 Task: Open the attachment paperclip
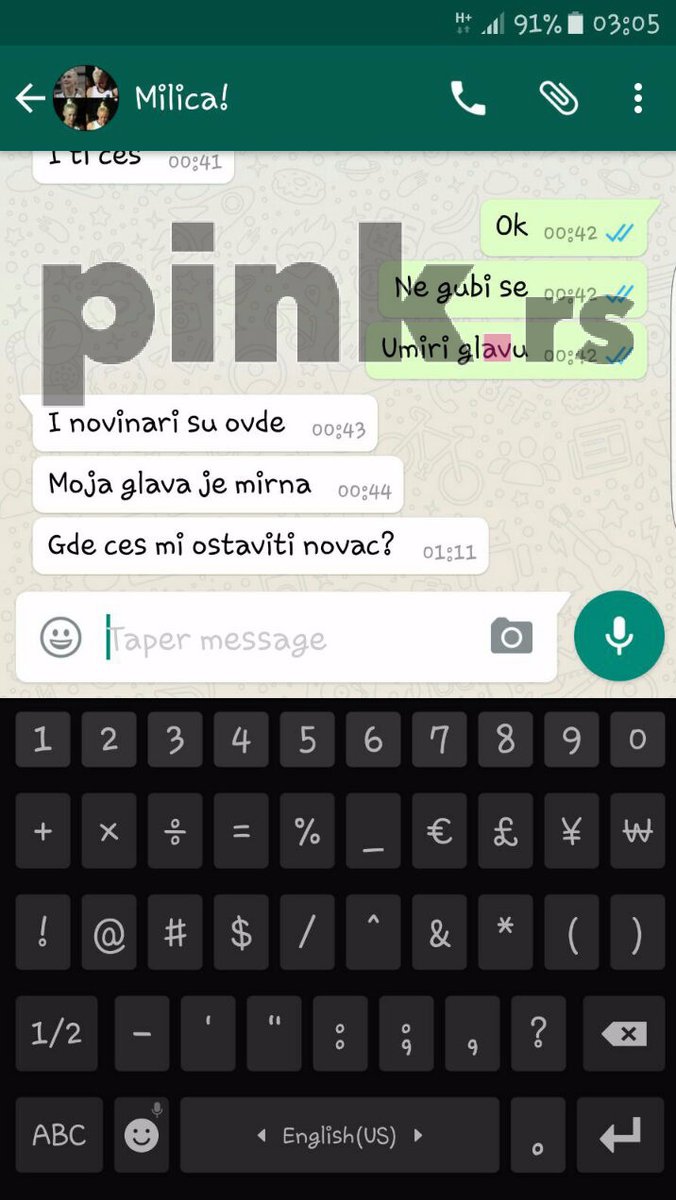tap(558, 98)
